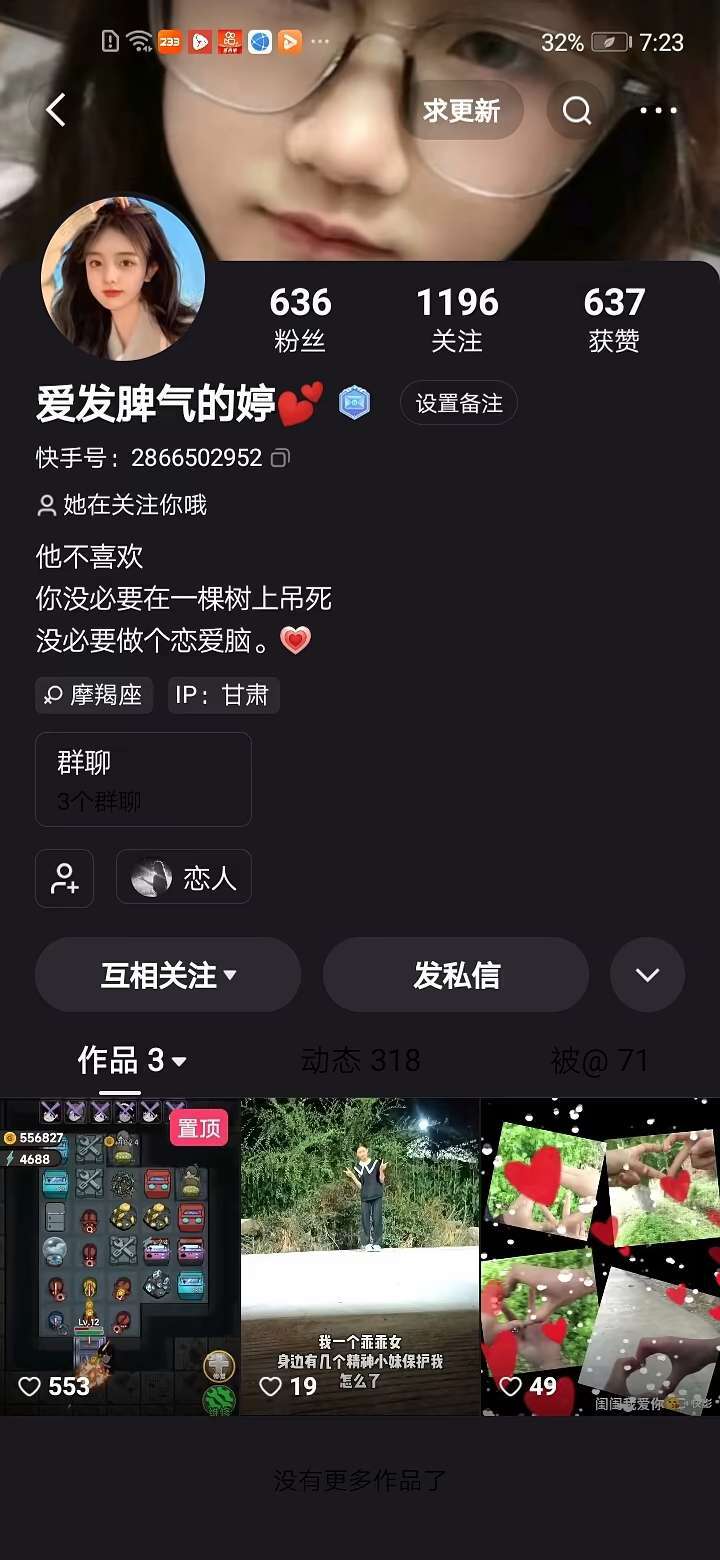Image resolution: width=720 pixels, height=1560 pixels.
Task: Expand more options with the down chevron
Action: click(647, 975)
